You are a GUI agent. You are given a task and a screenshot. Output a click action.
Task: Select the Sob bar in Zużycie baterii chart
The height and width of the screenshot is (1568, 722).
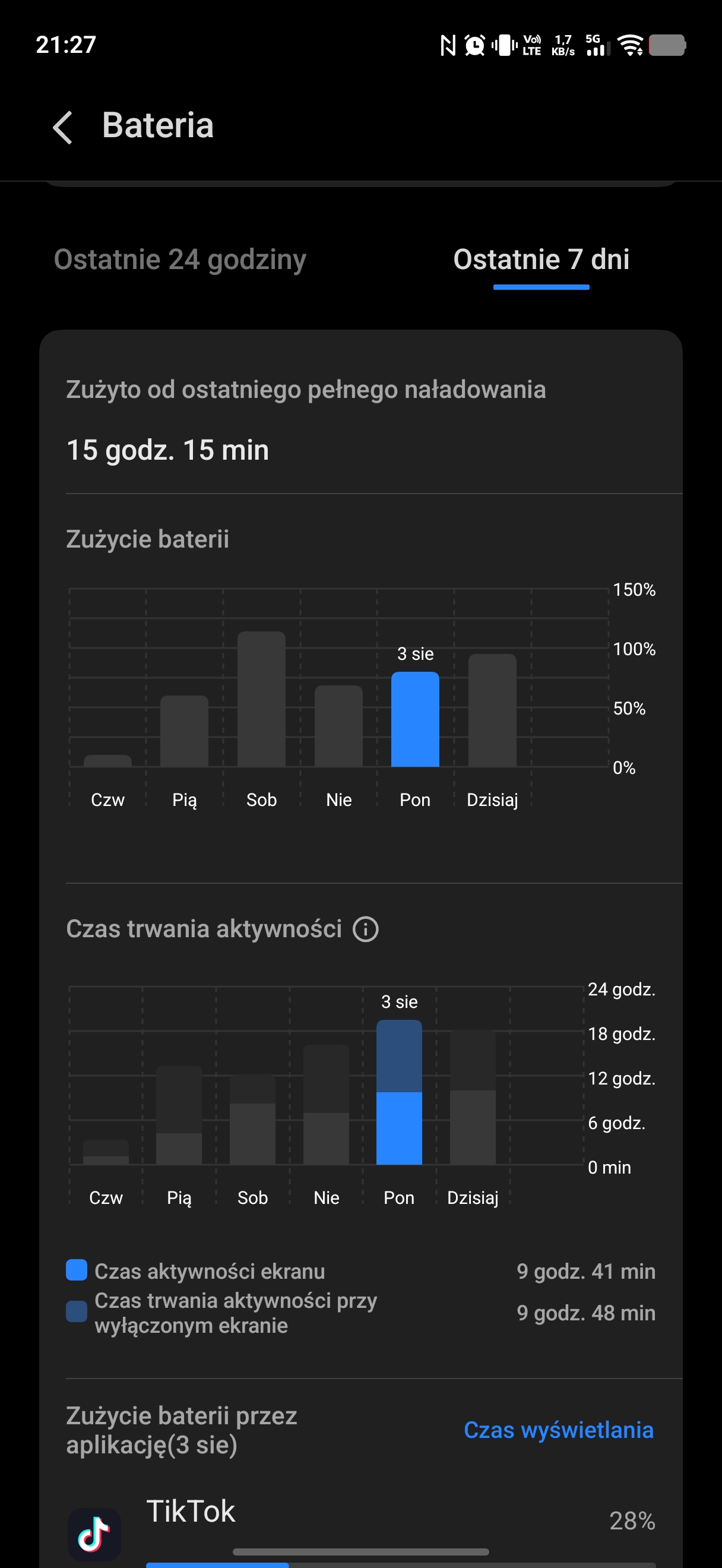pos(262,699)
